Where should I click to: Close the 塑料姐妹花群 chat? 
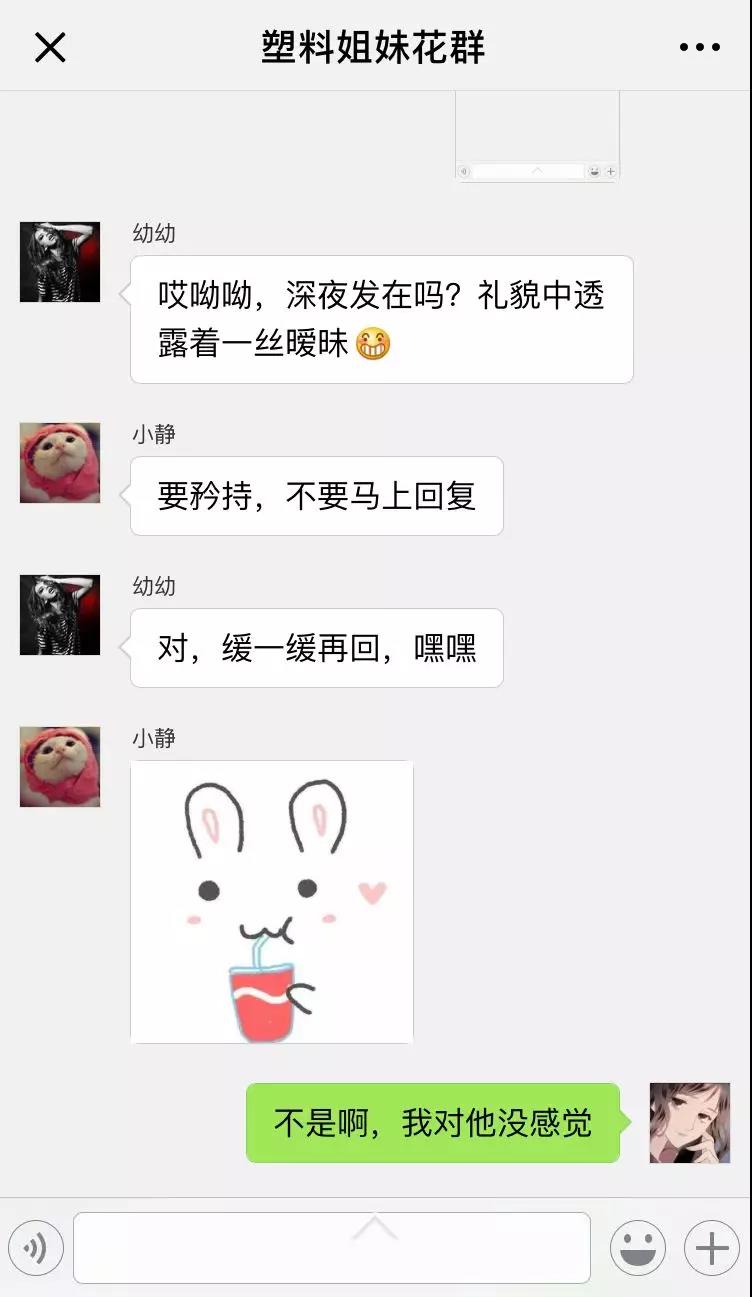pos(50,47)
